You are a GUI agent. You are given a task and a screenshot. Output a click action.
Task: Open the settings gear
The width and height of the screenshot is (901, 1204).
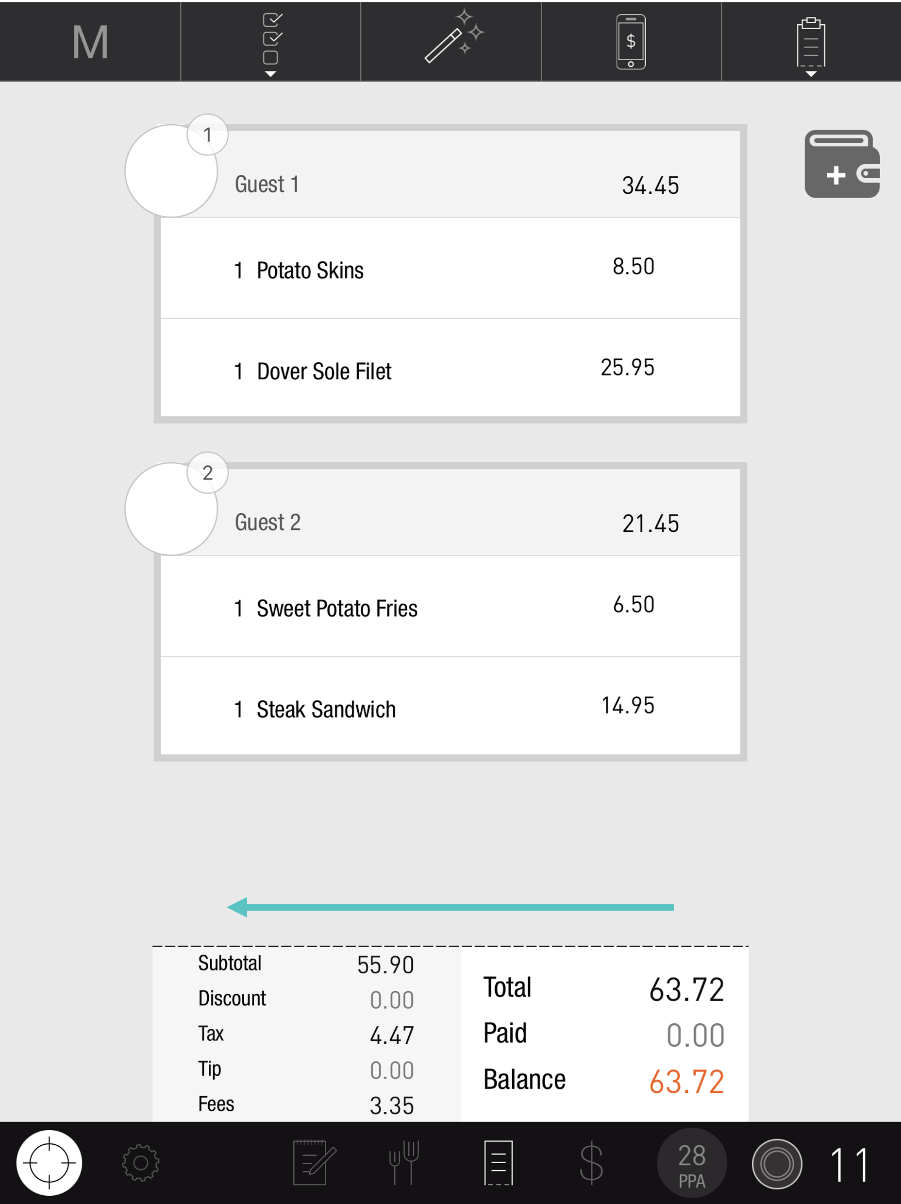141,1163
